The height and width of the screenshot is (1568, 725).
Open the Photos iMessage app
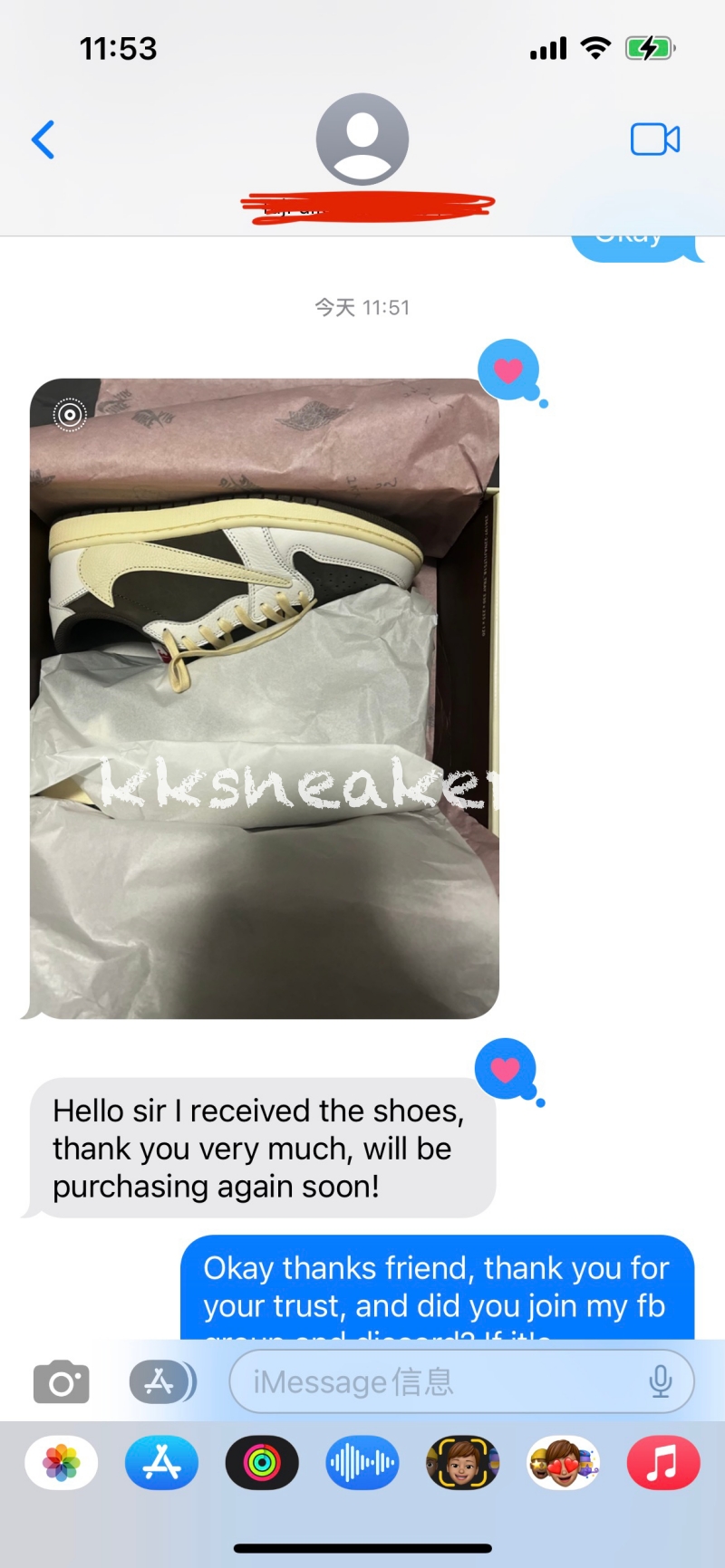(x=61, y=1462)
